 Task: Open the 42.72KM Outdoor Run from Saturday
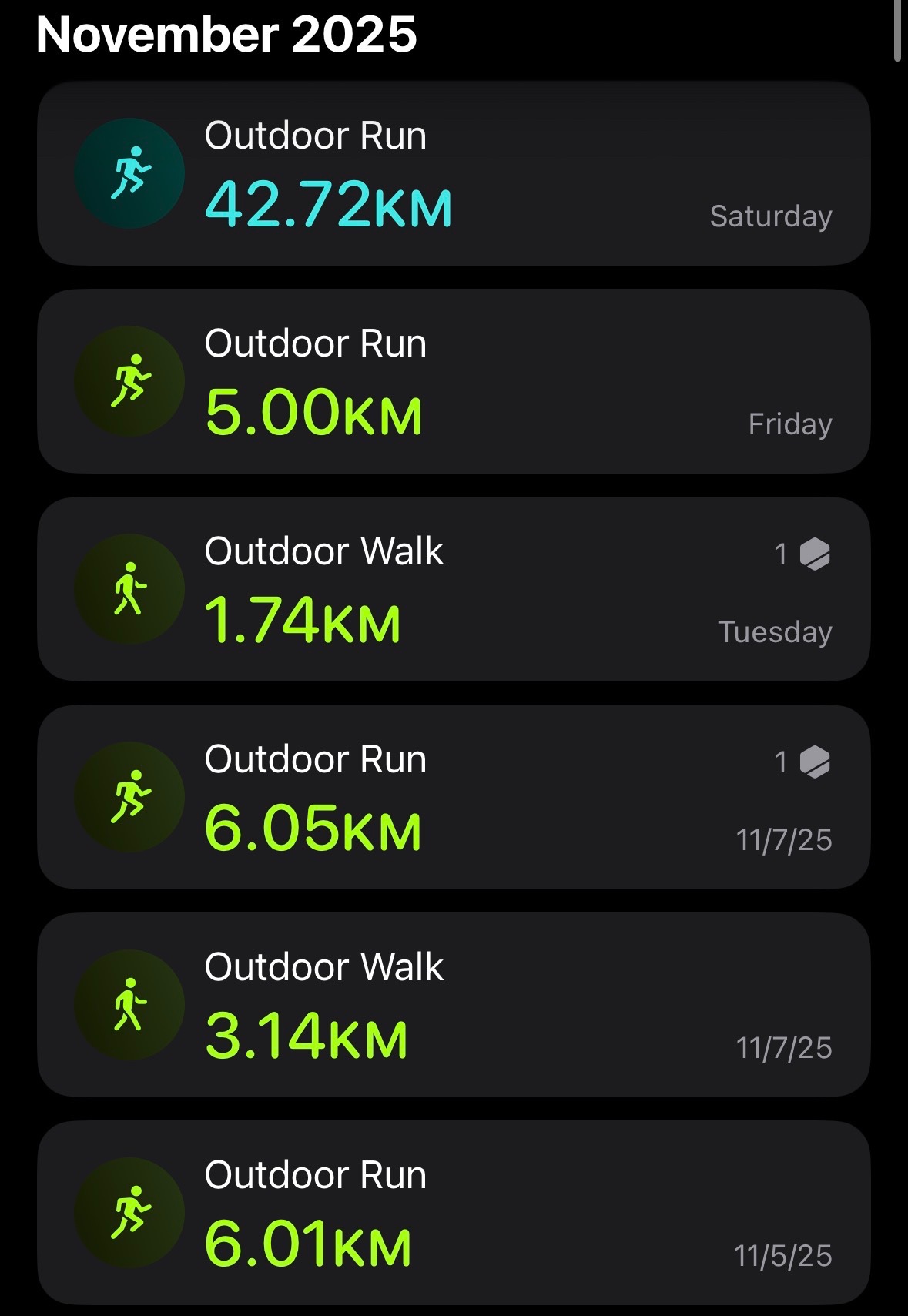(454, 174)
